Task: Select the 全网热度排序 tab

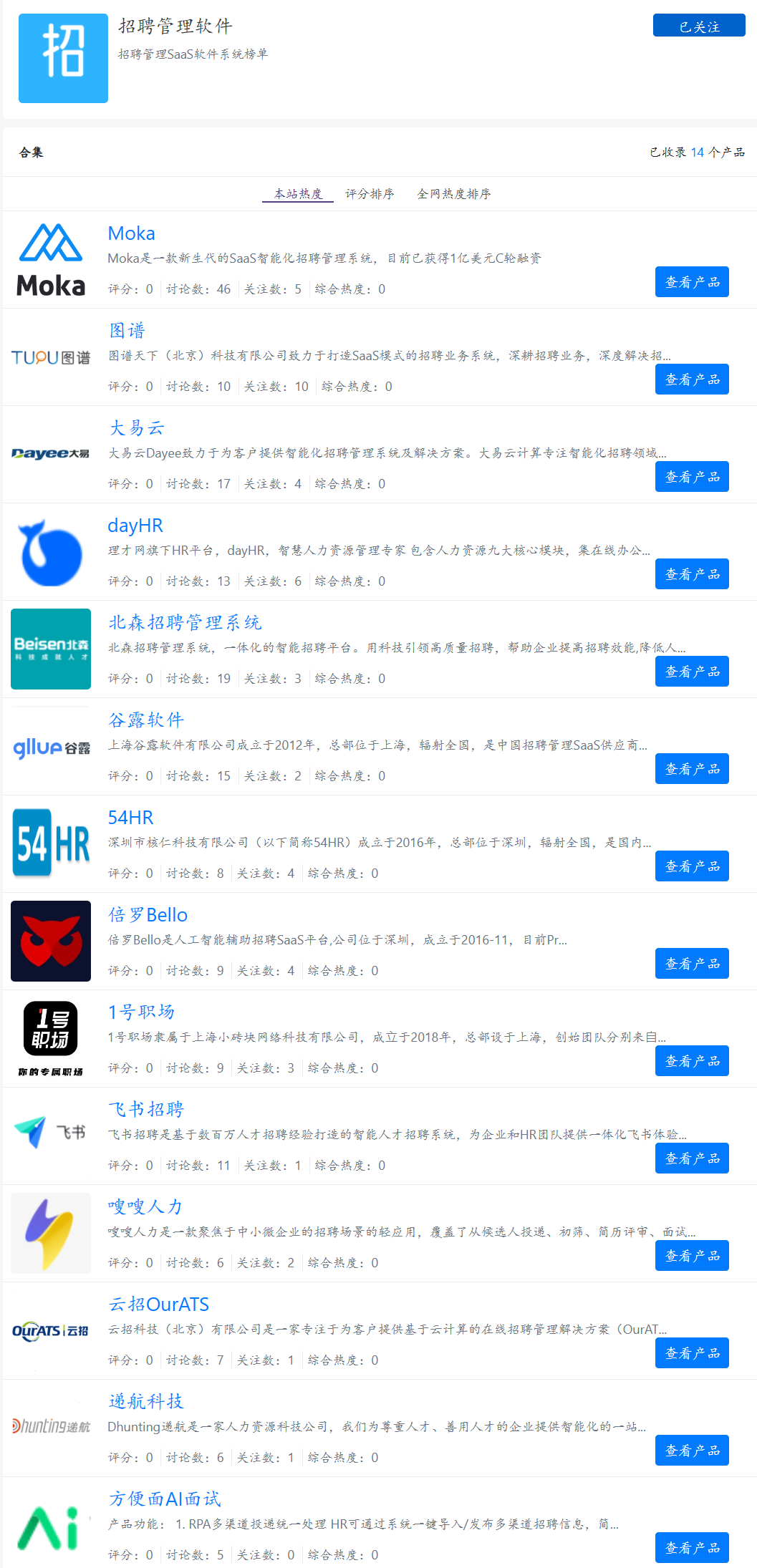Action: (x=454, y=194)
